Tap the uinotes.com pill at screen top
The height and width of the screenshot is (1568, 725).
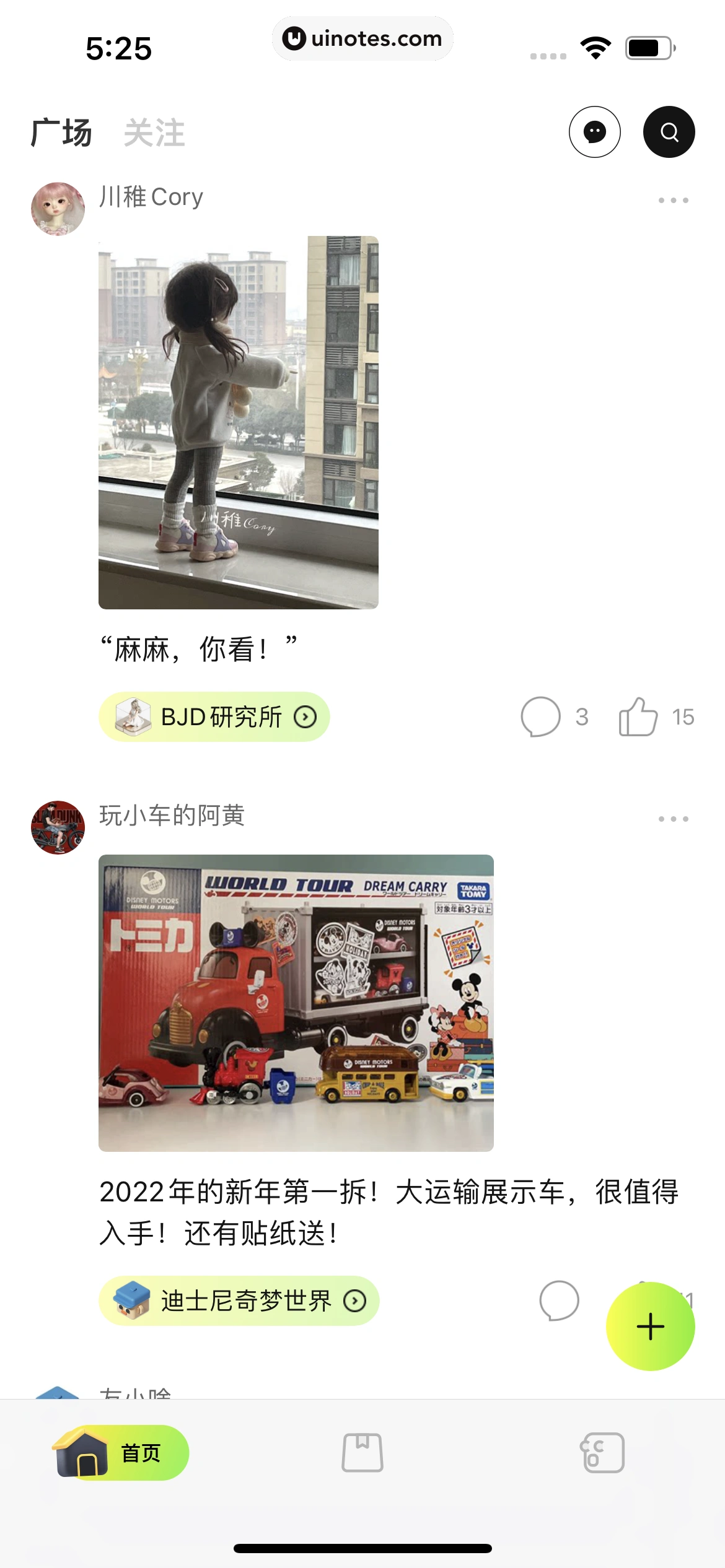click(362, 39)
